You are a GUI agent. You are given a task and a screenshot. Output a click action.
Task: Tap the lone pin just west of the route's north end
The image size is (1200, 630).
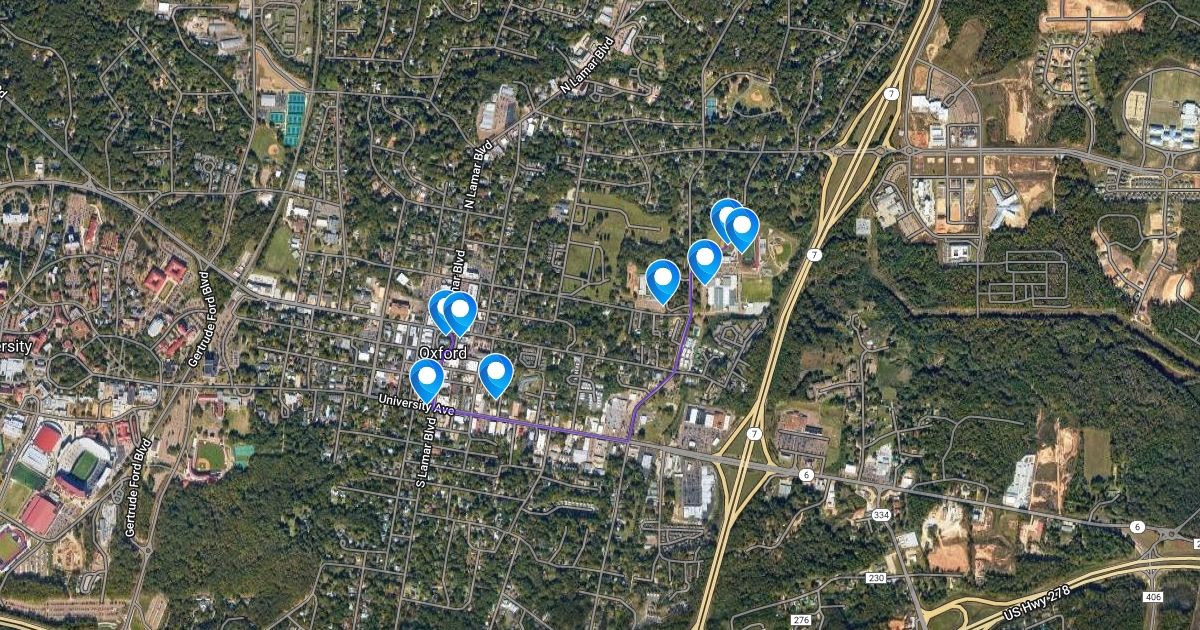[663, 280]
